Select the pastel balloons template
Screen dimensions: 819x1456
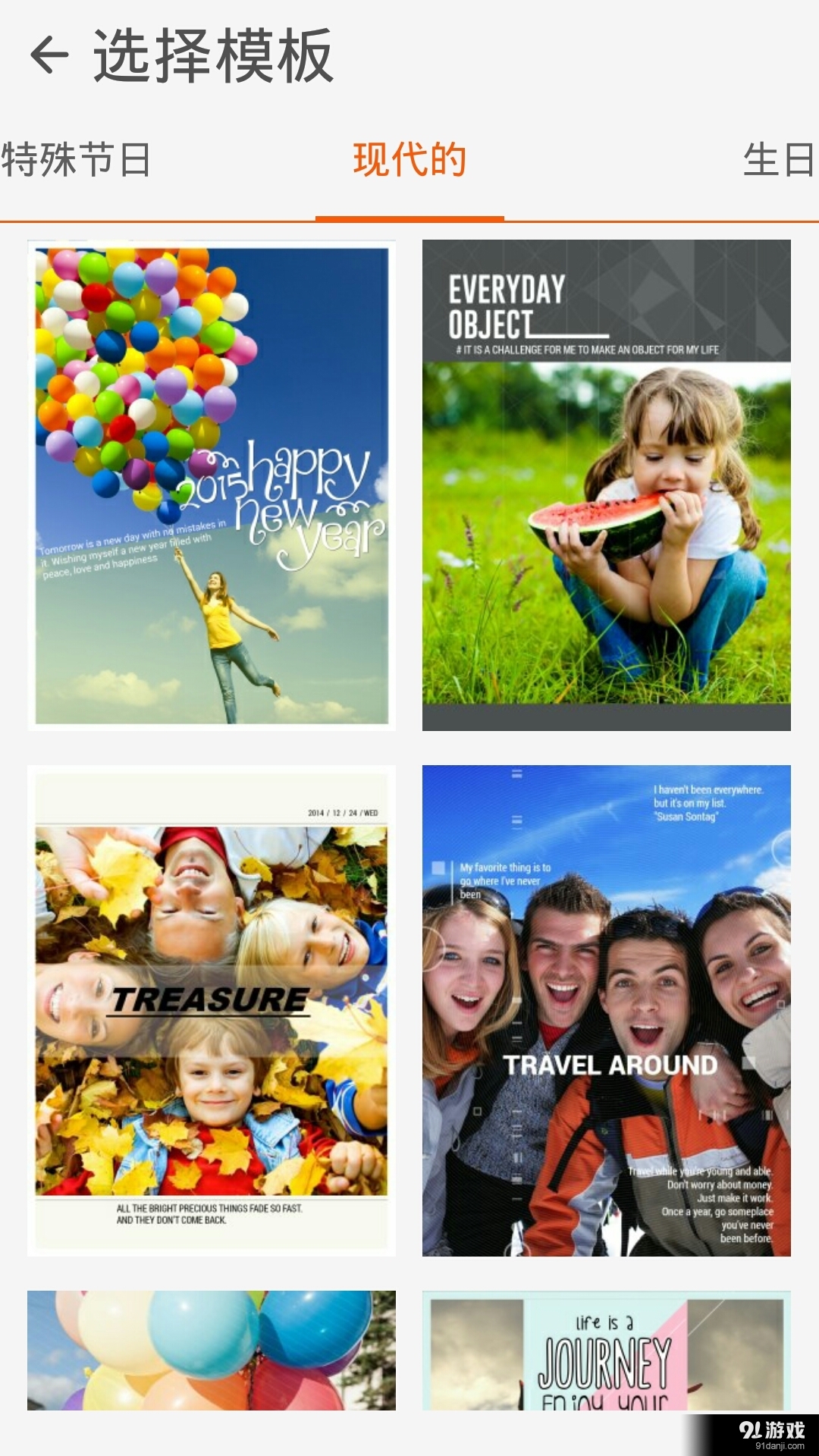pyautogui.click(x=212, y=1350)
